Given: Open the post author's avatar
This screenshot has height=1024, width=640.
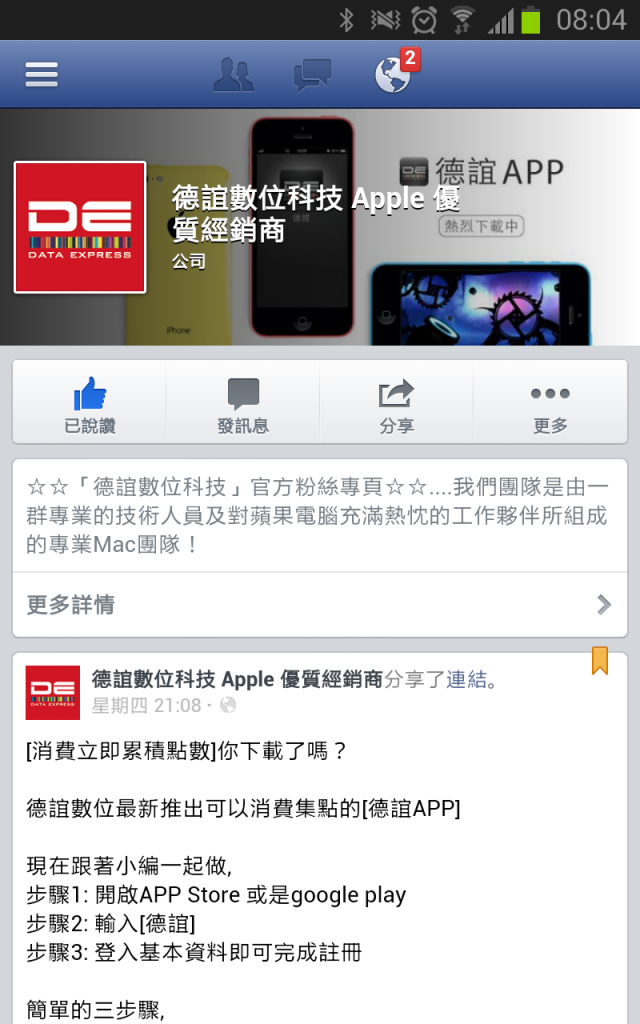Looking at the screenshot, I should click(x=53, y=692).
